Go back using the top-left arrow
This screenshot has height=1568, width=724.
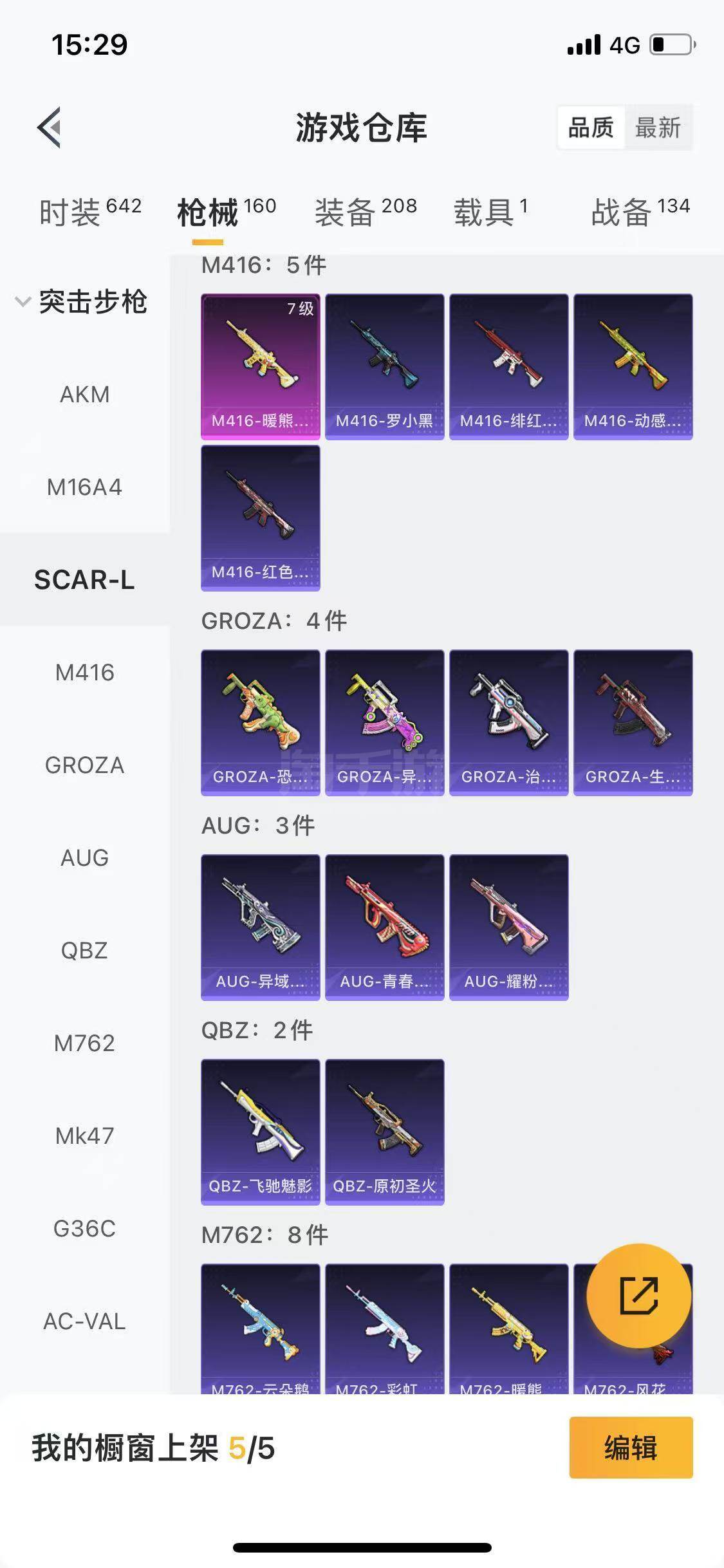click(50, 127)
